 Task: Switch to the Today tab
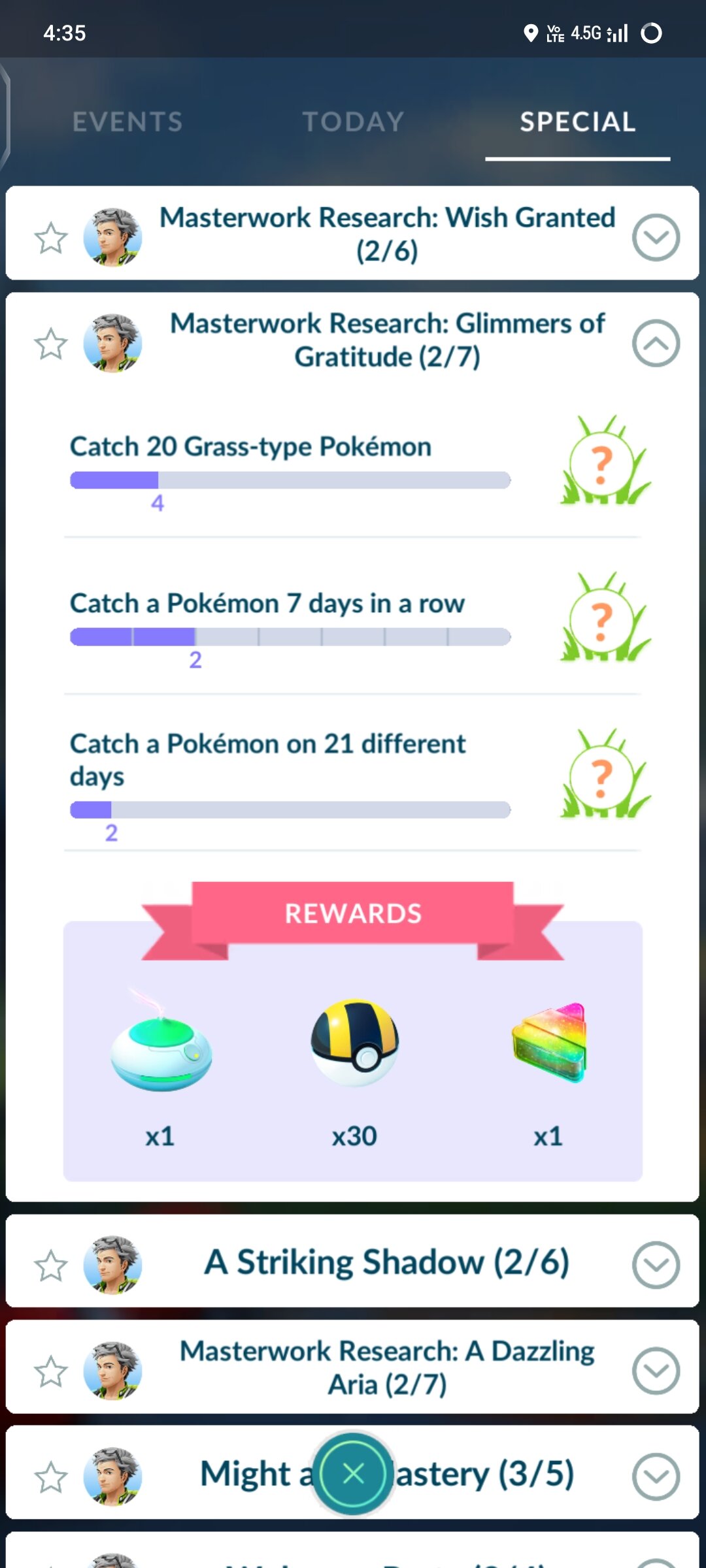pyautogui.click(x=353, y=122)
